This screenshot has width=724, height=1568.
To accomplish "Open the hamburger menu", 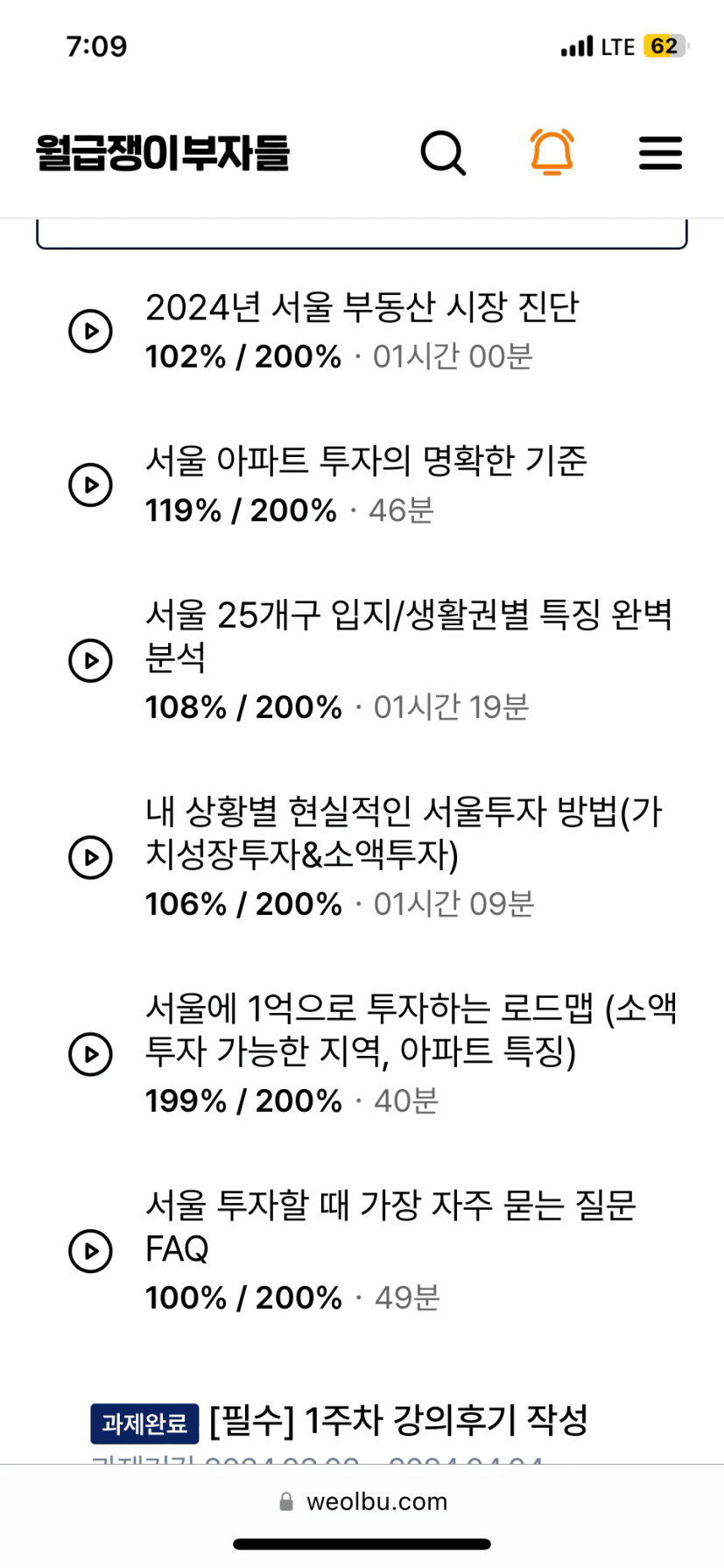I will pos(660,153).
